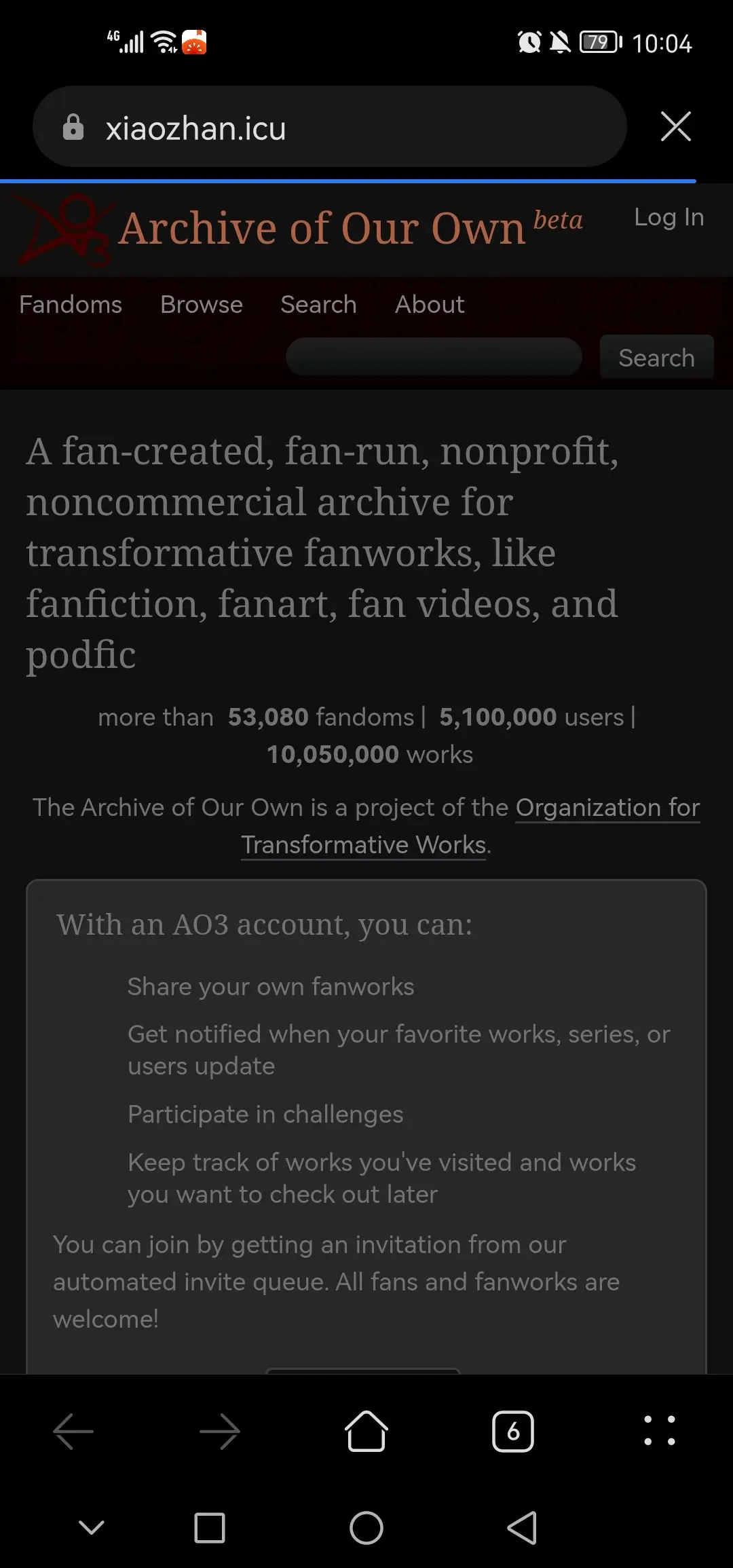The height and width of the screenshot is (1568, 733).
Task: View the 6 open tabs
Action: pyautogui.click(x=513, y=1431)
